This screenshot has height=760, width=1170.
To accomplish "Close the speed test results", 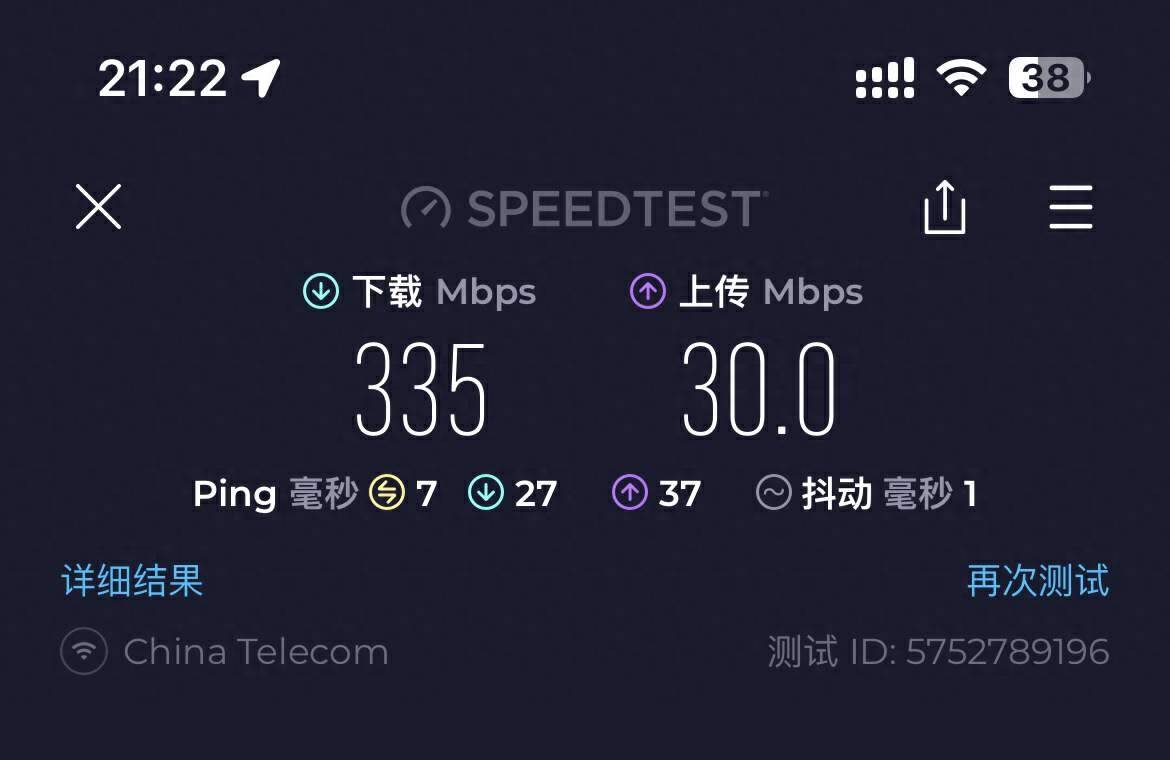I will tap(98, 207).
